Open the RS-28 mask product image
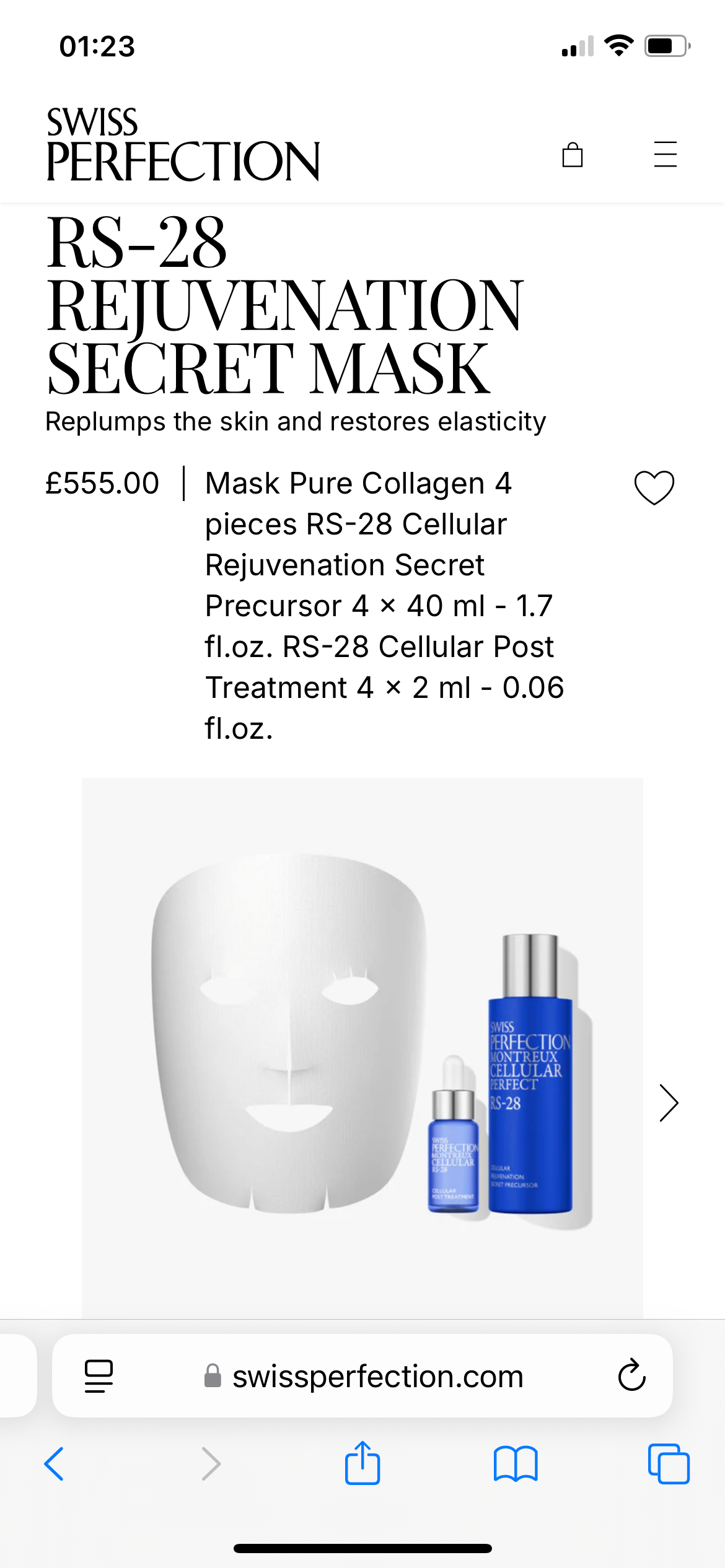The width and height of the screenshot is (725, 1568). (362, 1047)
